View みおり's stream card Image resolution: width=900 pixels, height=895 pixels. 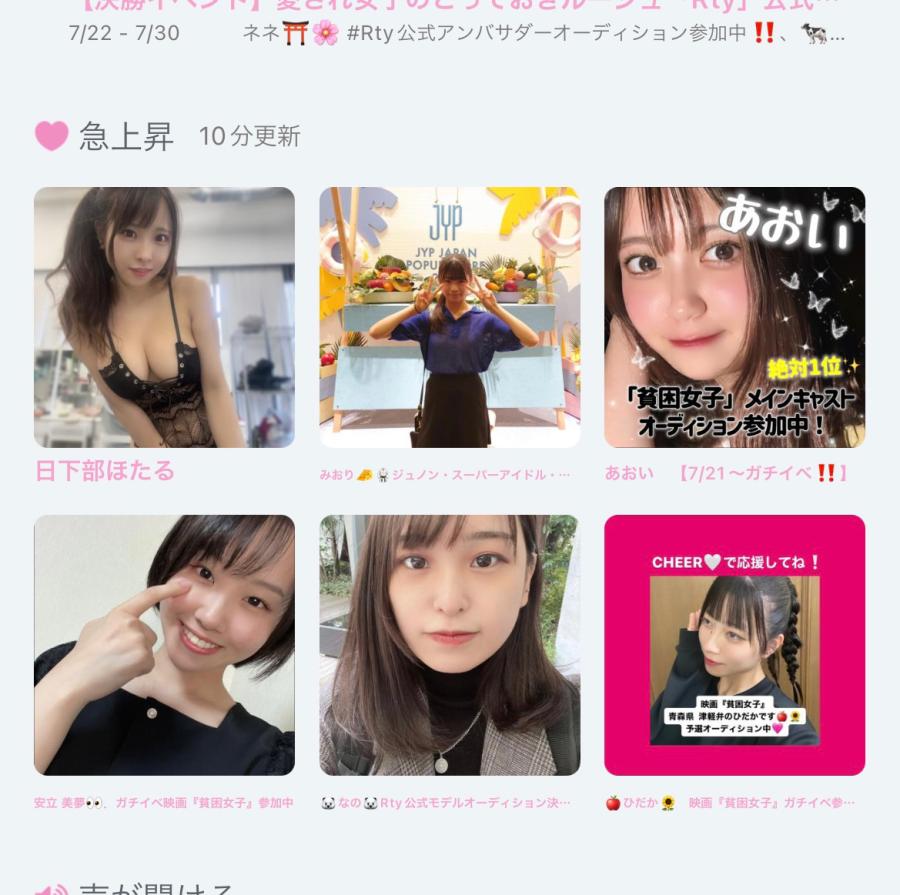(449, 317)
